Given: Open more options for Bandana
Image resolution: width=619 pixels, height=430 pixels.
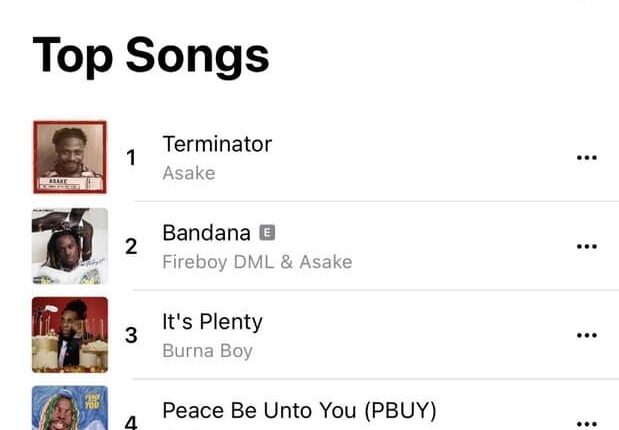Looking at the screenshot, I should (587, 247).
